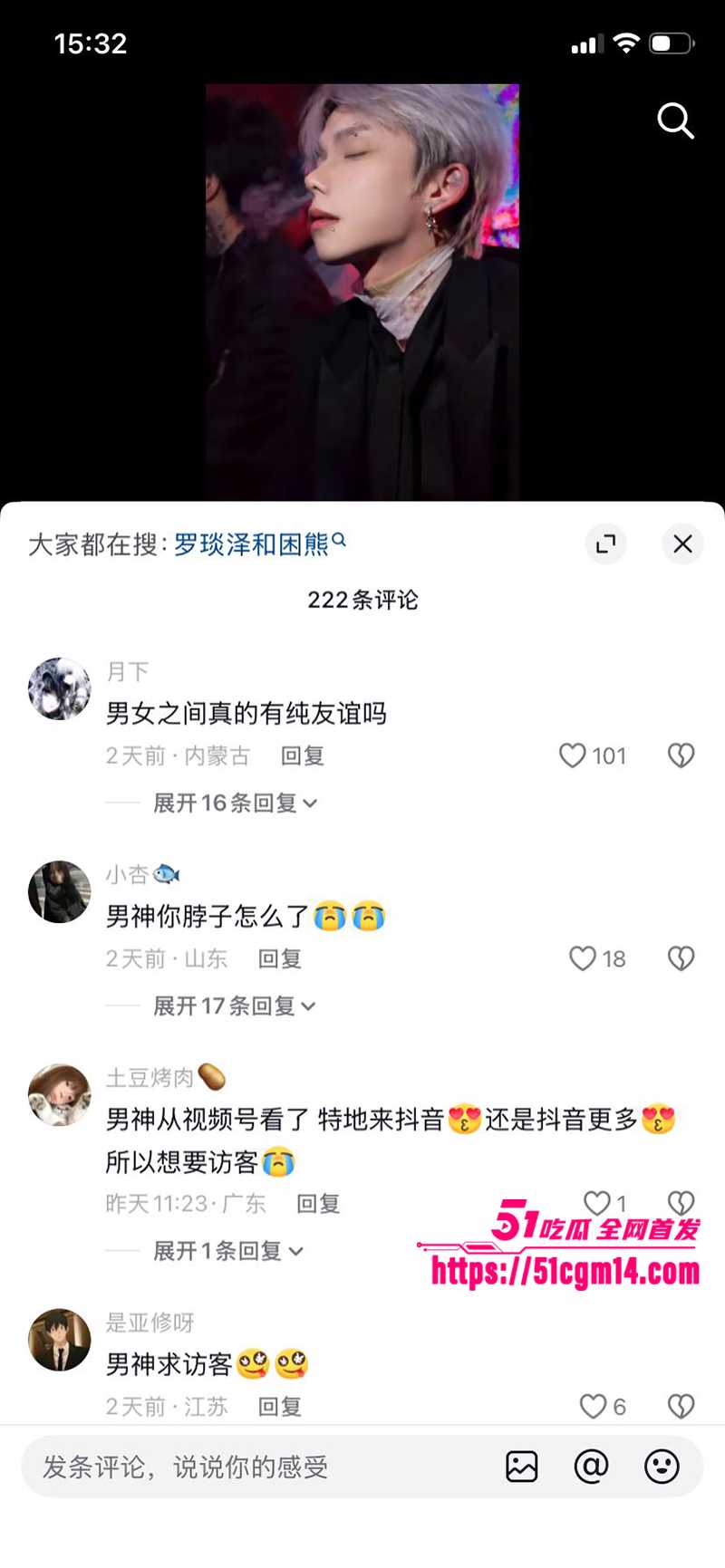Click the photo upload icon in comment bar
The height and width of the screenshot is (1568, 725).
coord(521,1466)
